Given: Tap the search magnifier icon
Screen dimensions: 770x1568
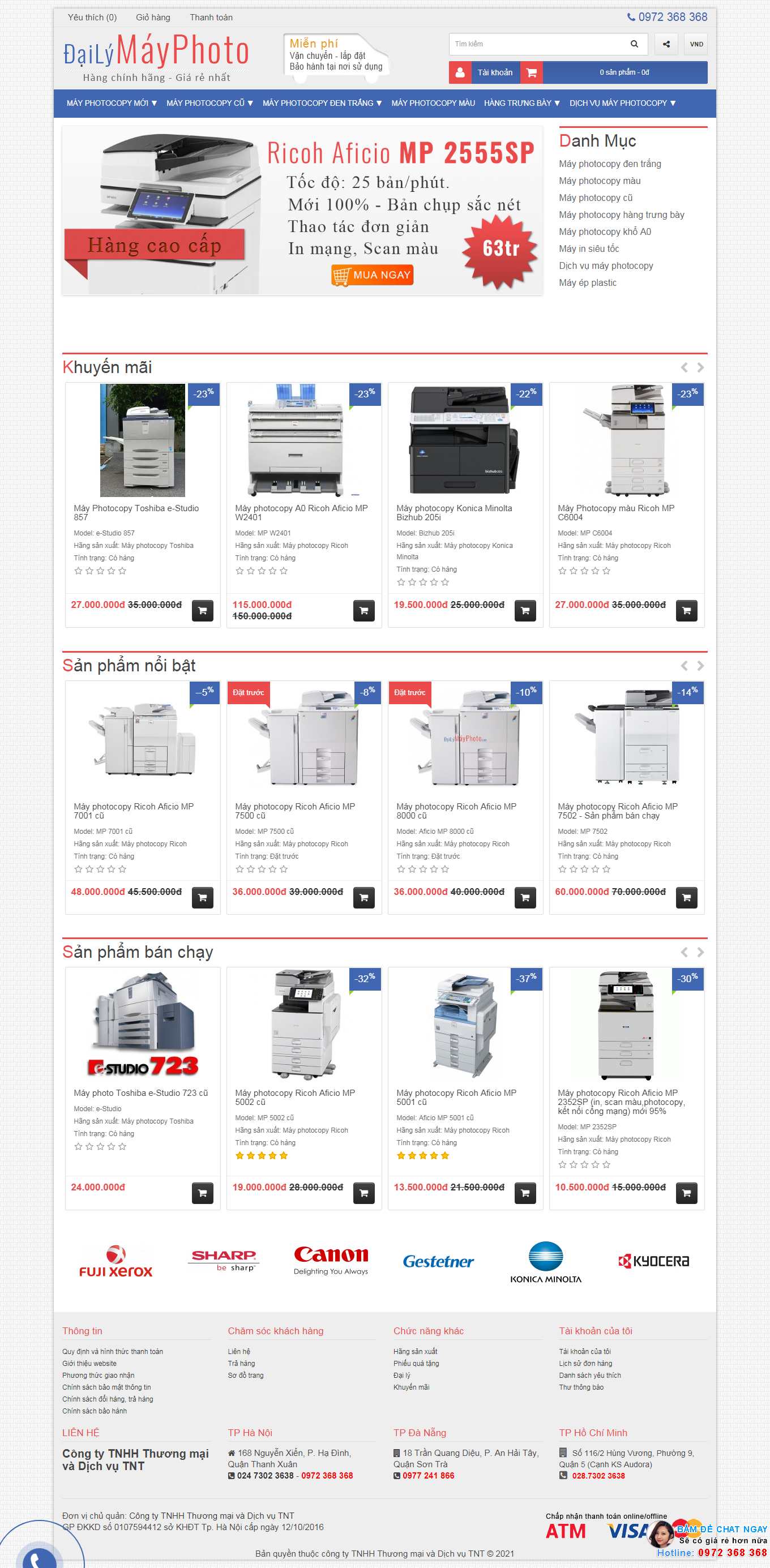Looking at the screenshot, I should tap(634, 44).
